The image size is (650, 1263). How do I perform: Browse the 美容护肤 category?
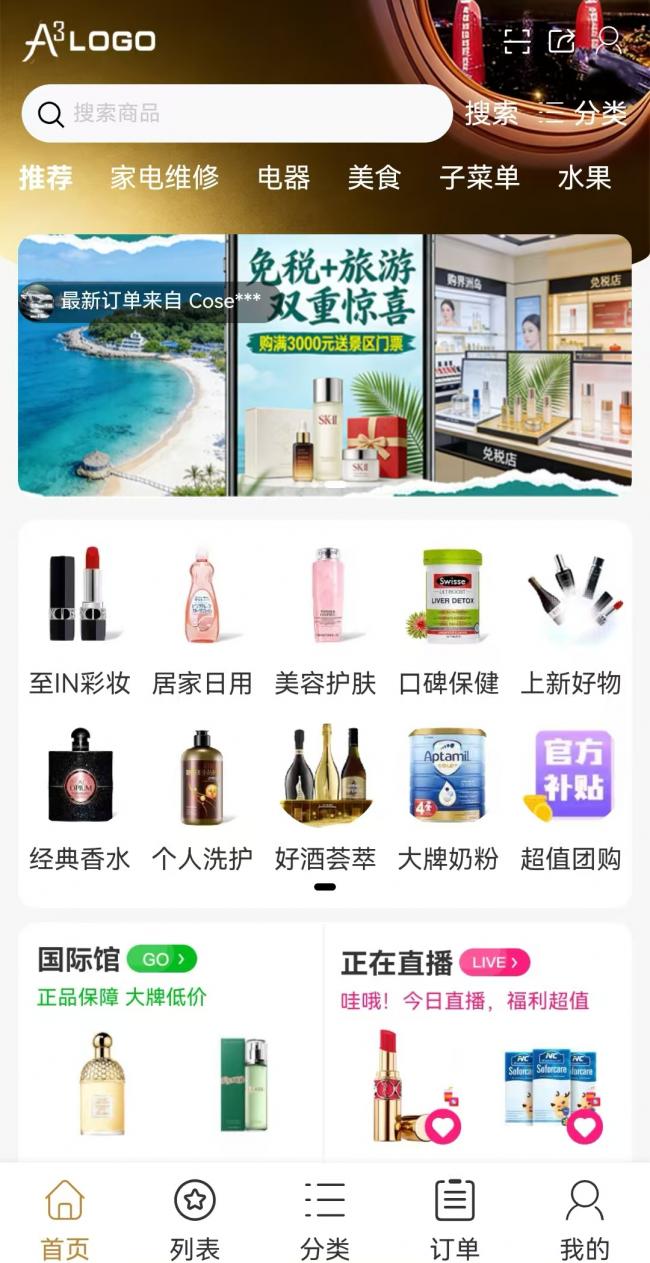[325, 619]
